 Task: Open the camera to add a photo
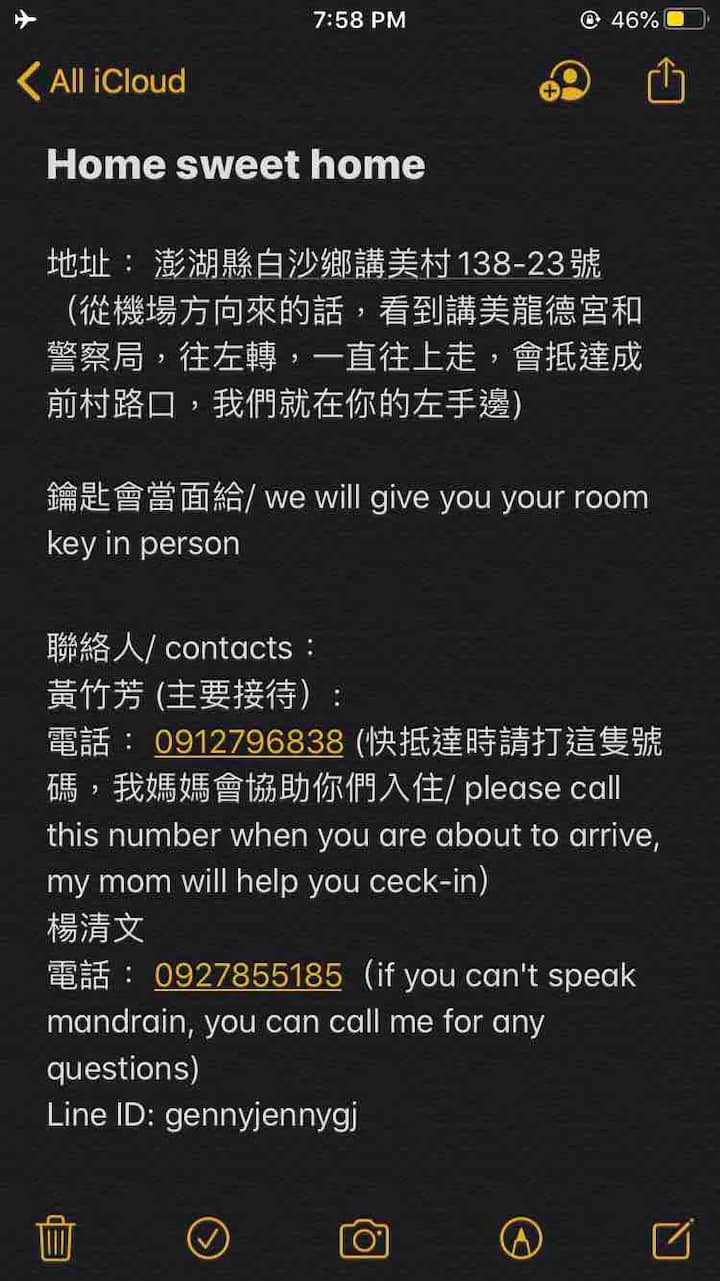[364, 1239]
